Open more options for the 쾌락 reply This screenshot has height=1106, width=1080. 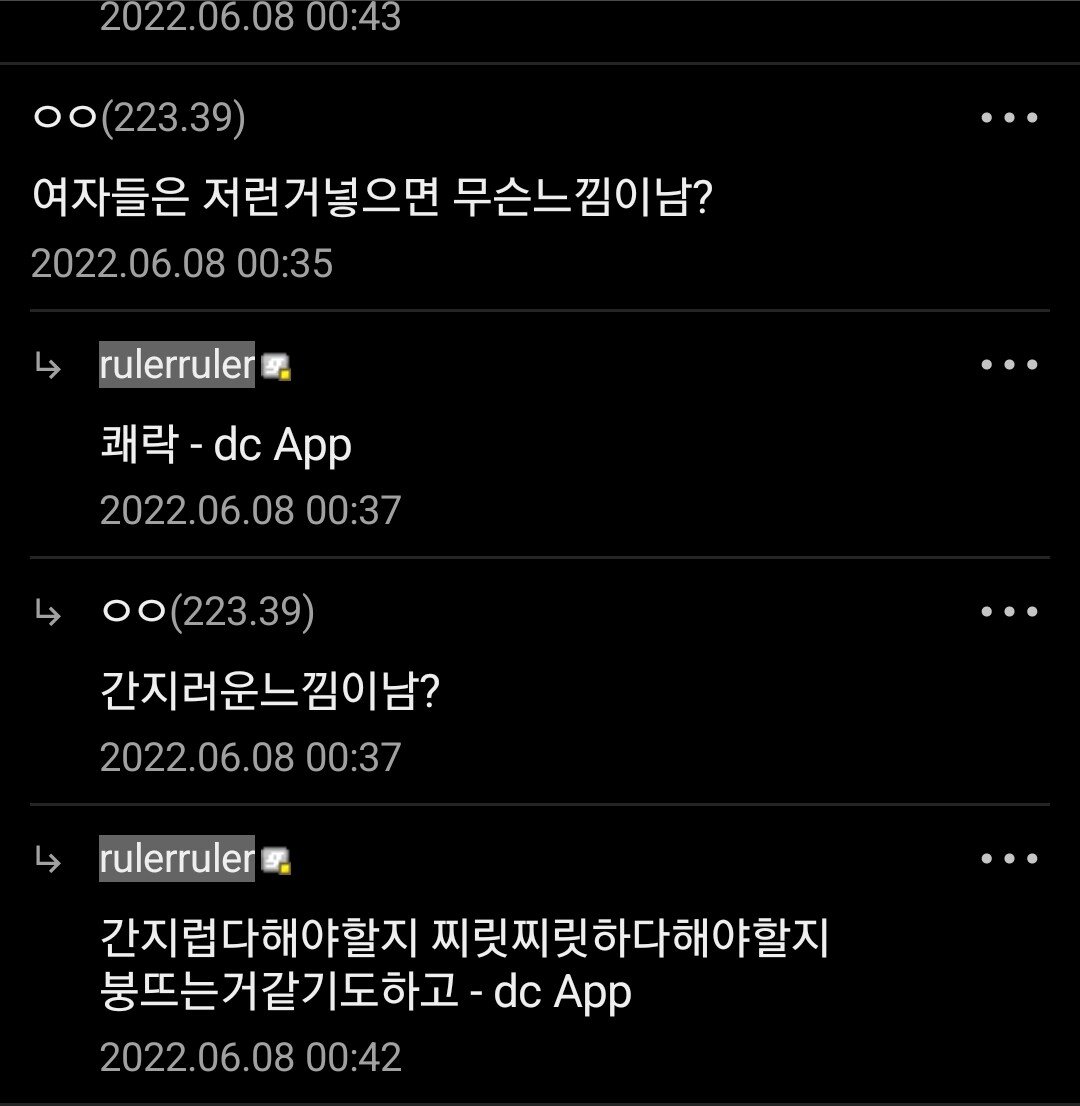tap(1009, 365)
